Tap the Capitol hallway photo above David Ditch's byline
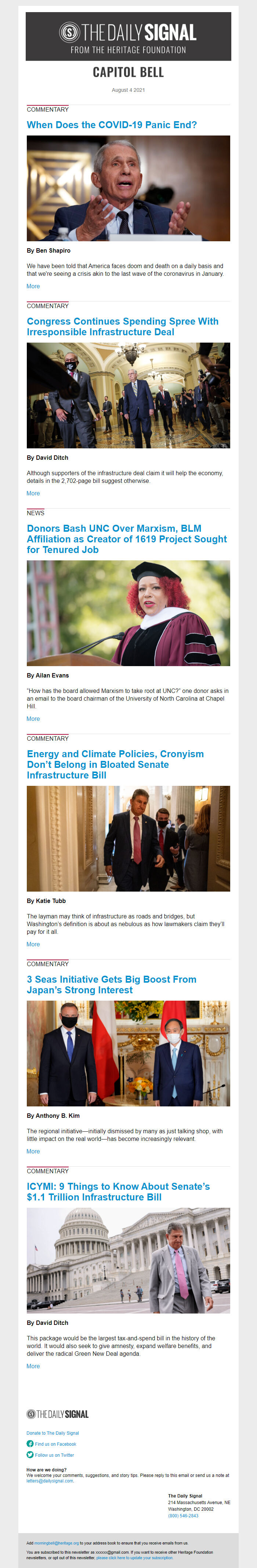 [x=128, y=395]
